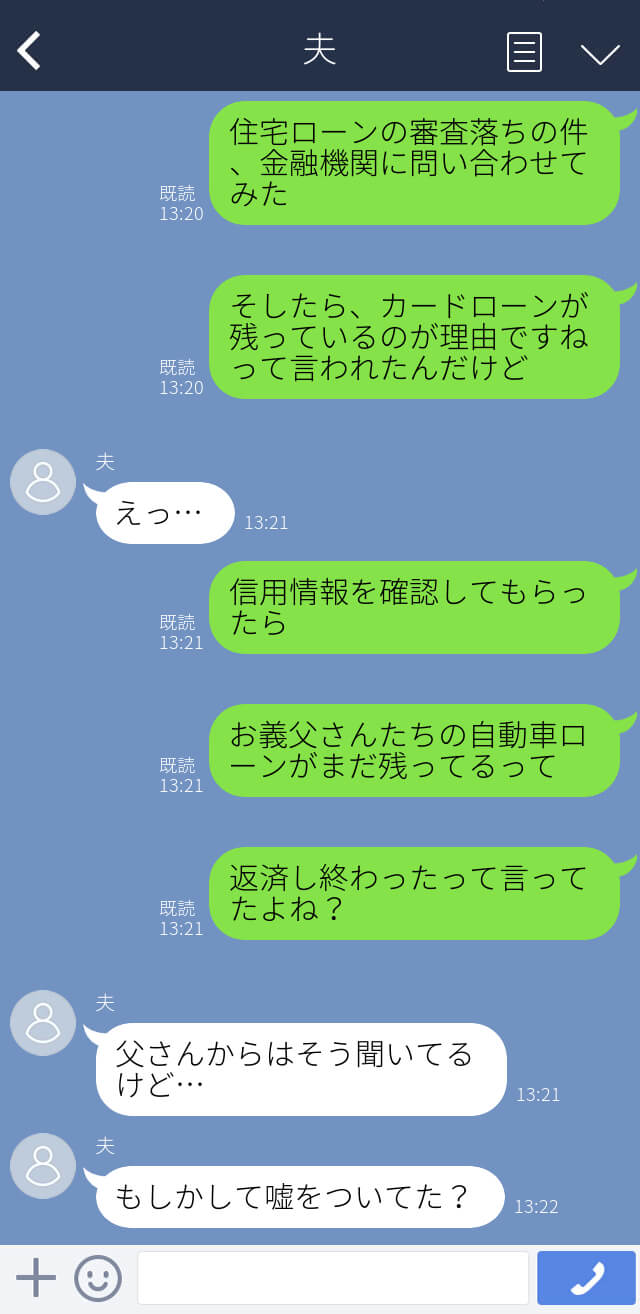Go back from the chat with 夫
This screenshot has height=1314, width=640.
29,51
